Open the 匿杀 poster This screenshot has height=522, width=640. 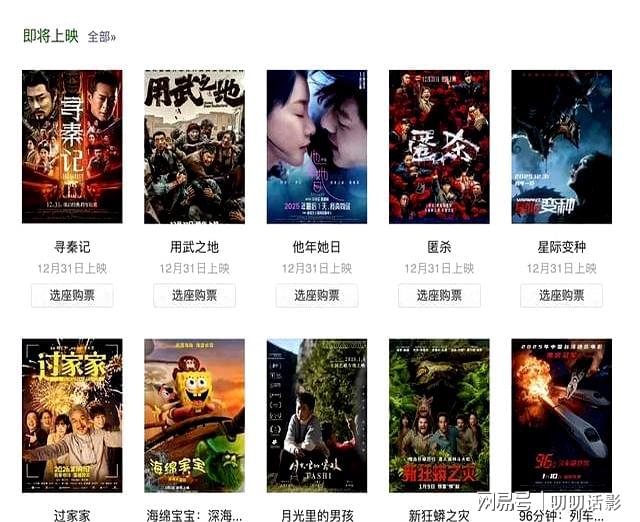pos(439,146)
